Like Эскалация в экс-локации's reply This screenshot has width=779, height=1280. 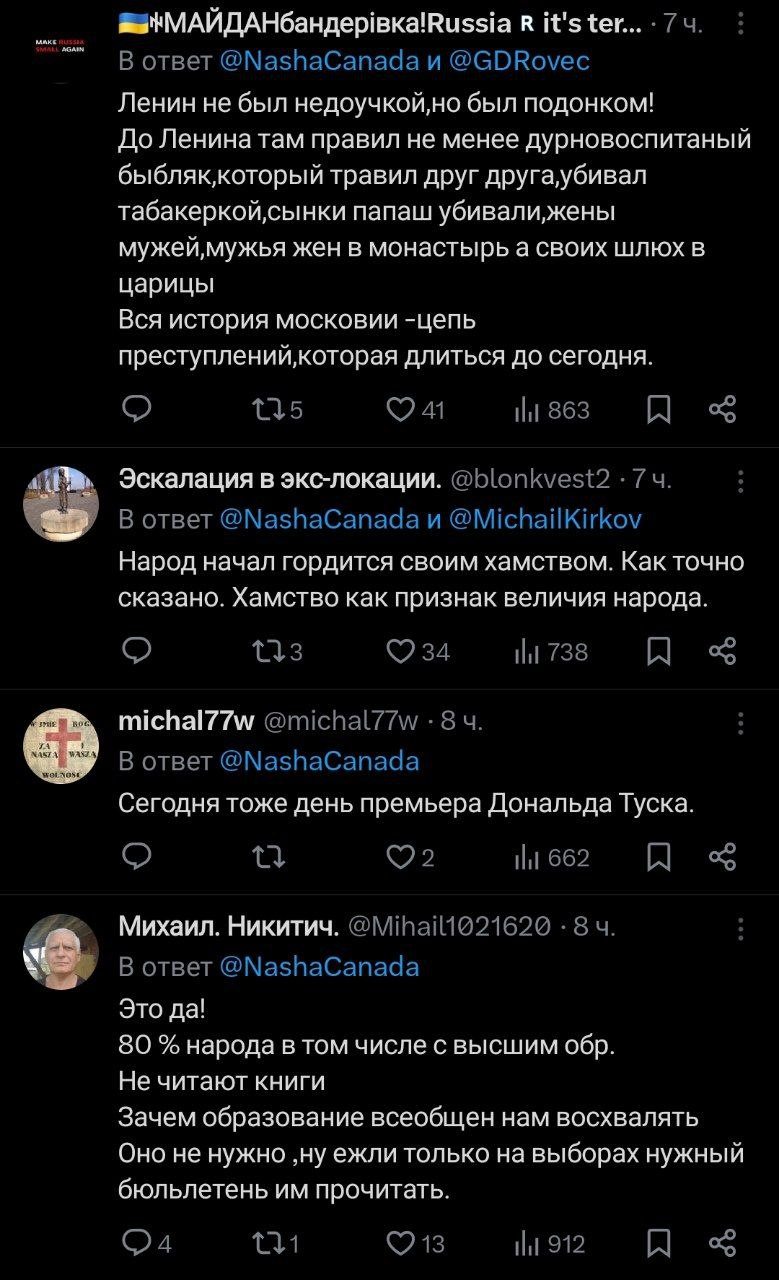click(401, 652)
